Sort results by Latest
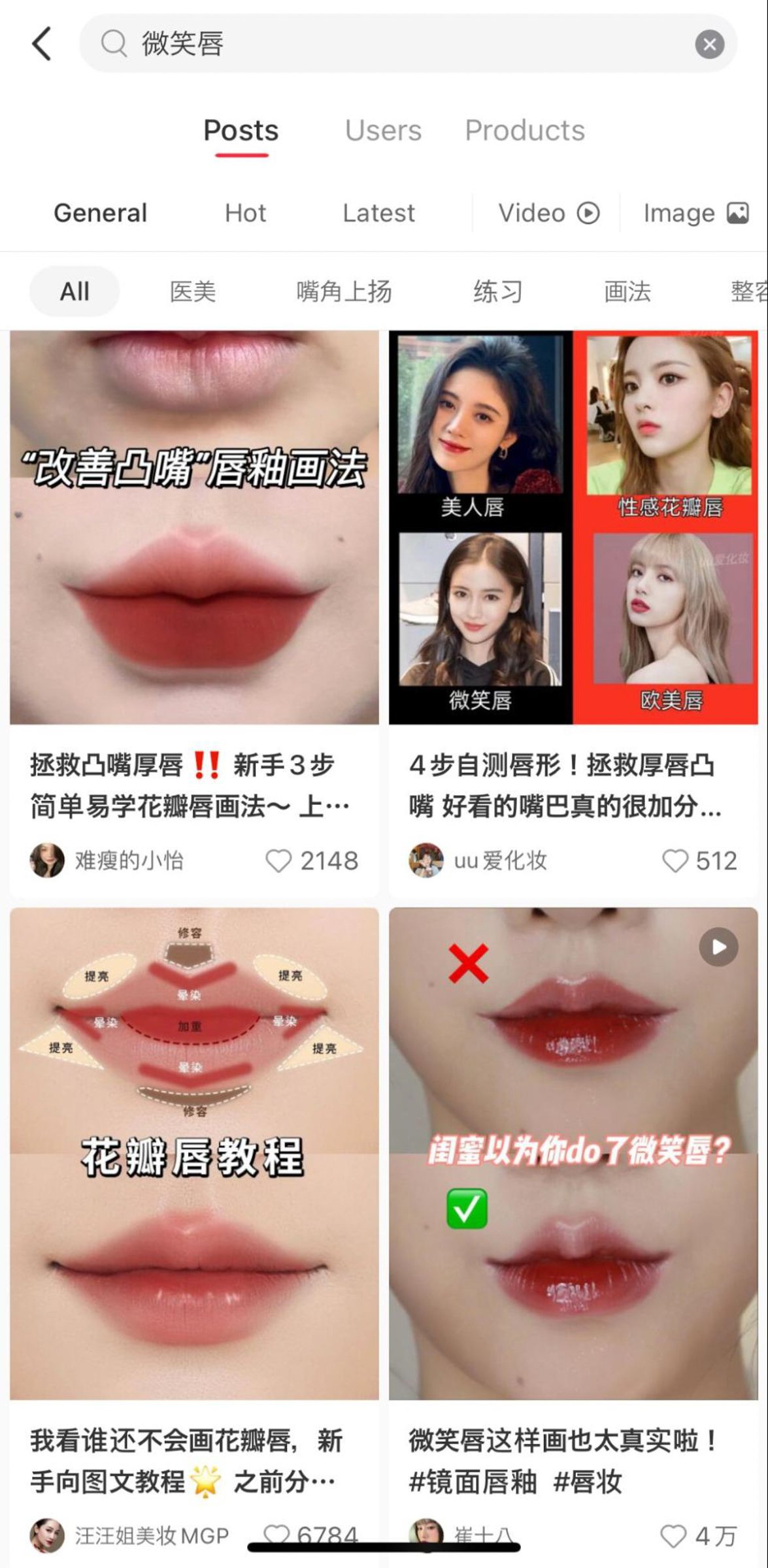This screenshot has height=1568, width=768. [378, 213]
